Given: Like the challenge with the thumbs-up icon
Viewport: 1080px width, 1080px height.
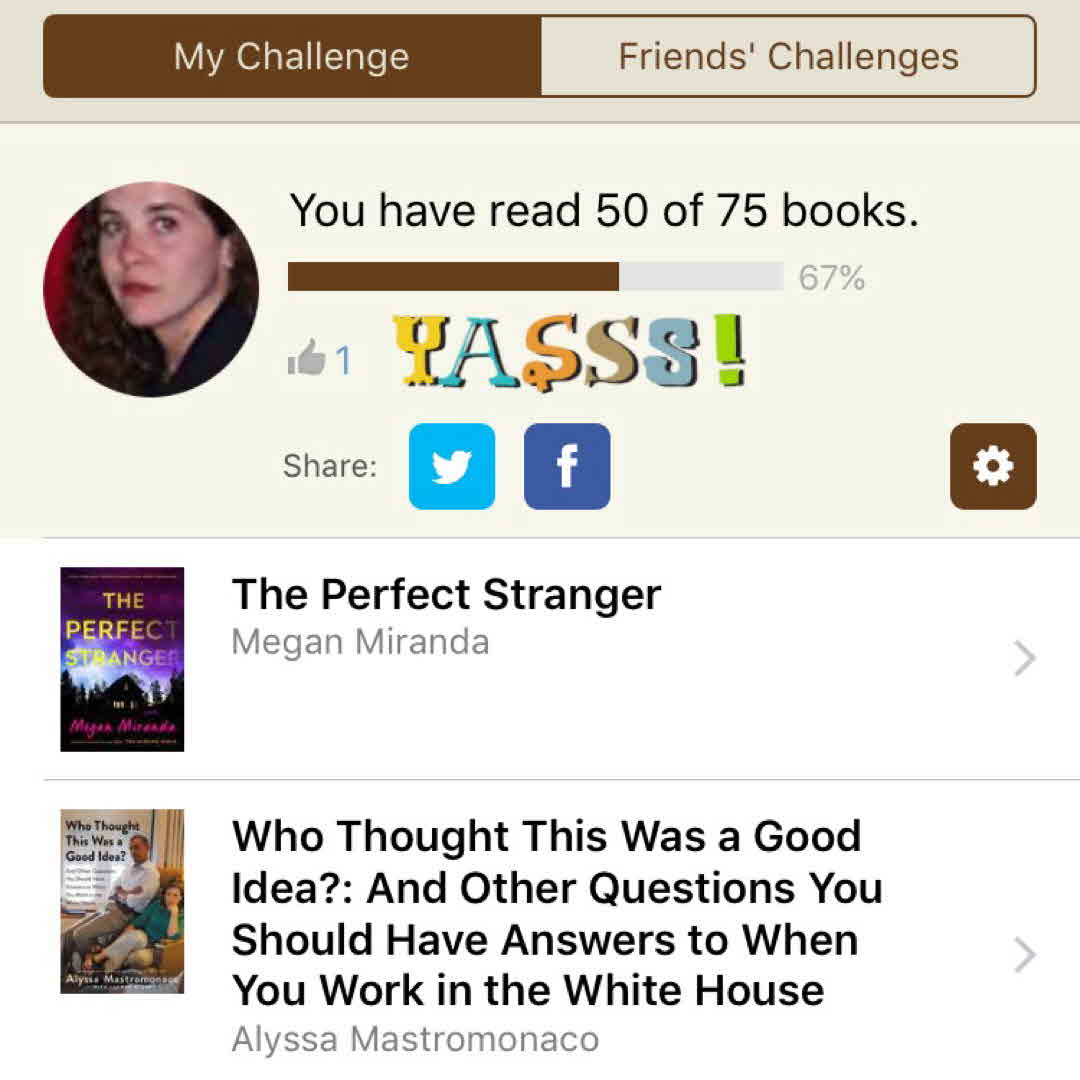Looking at the screenshot, I should tap(307, 360).
